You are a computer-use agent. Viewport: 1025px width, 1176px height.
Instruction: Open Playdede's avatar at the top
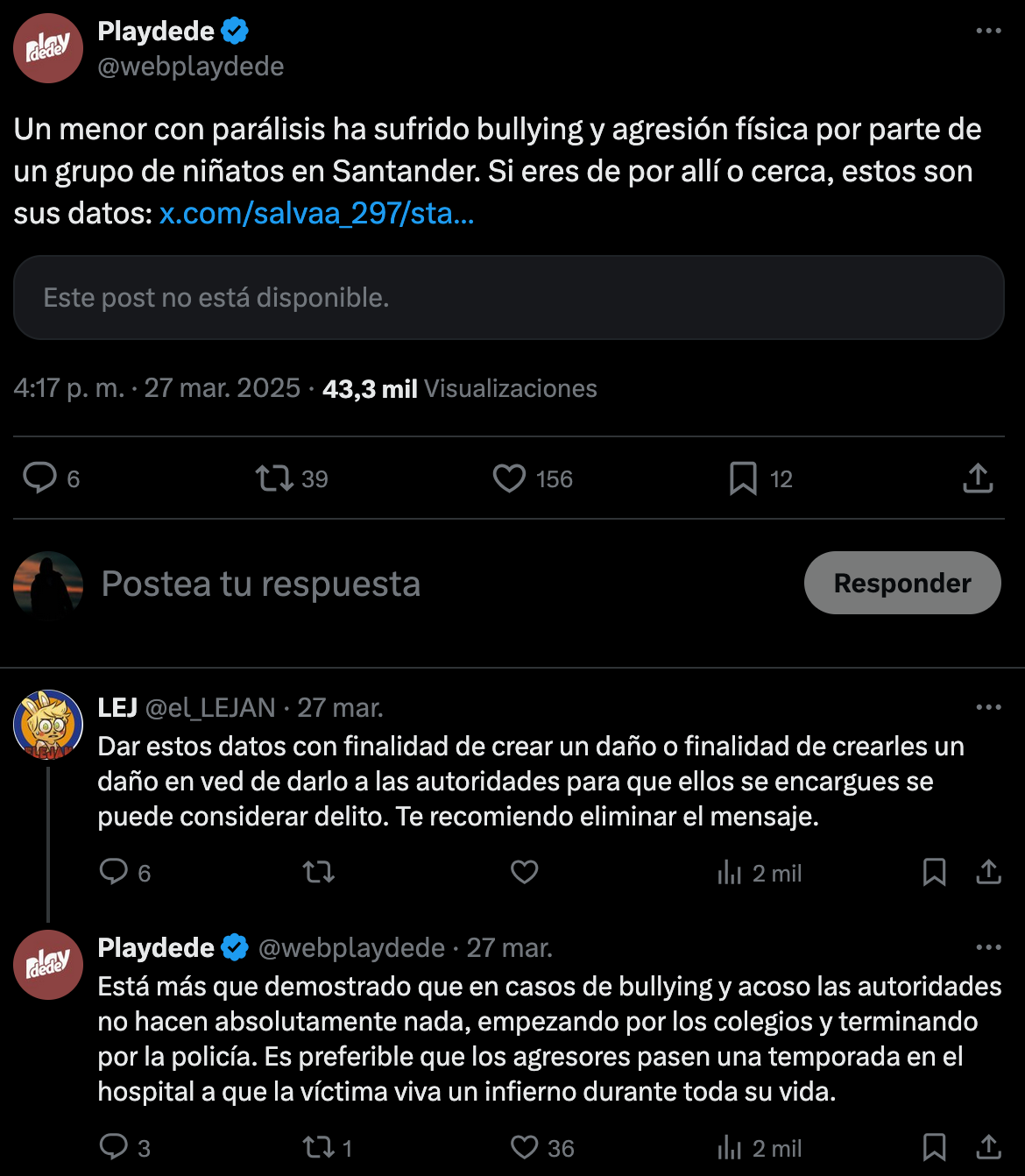coord(48,48)
